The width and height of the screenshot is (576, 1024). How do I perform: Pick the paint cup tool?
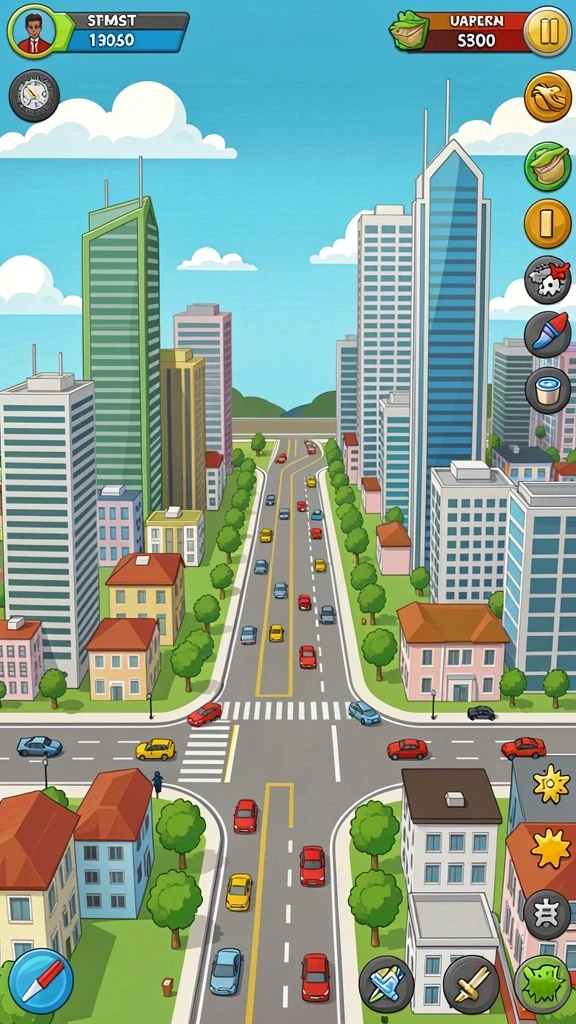pos(547,390)
